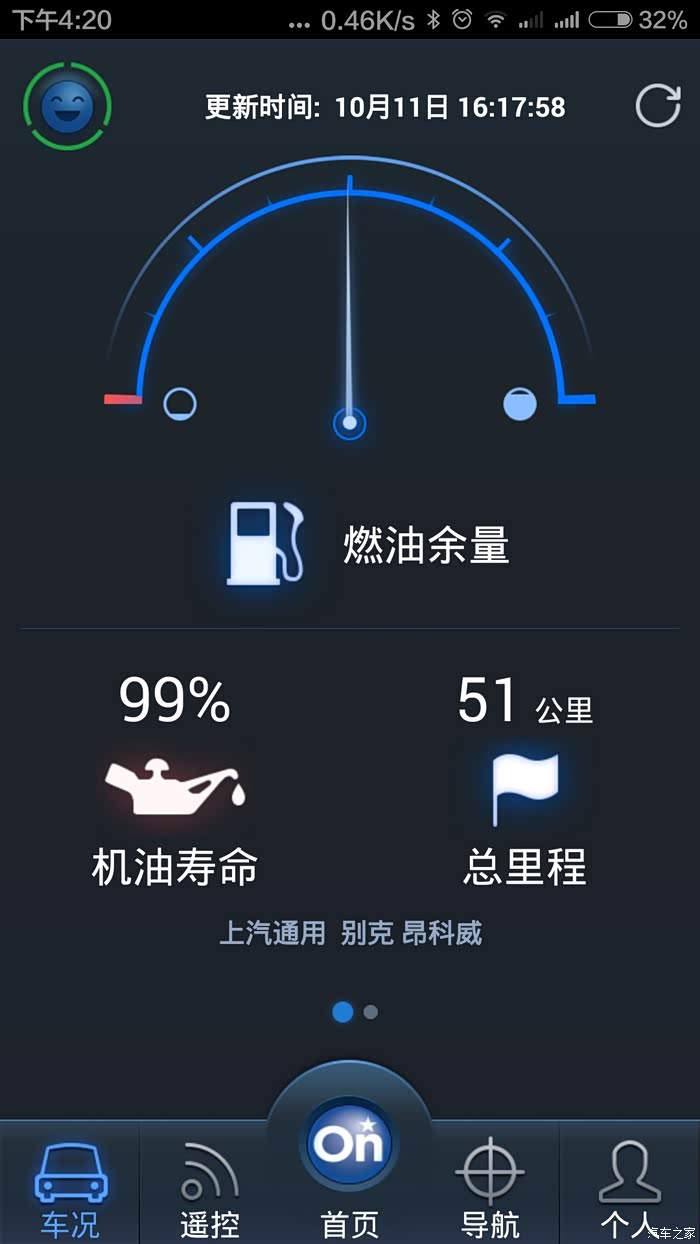Switch to the 遥控 tab

tap(210, 1185)
